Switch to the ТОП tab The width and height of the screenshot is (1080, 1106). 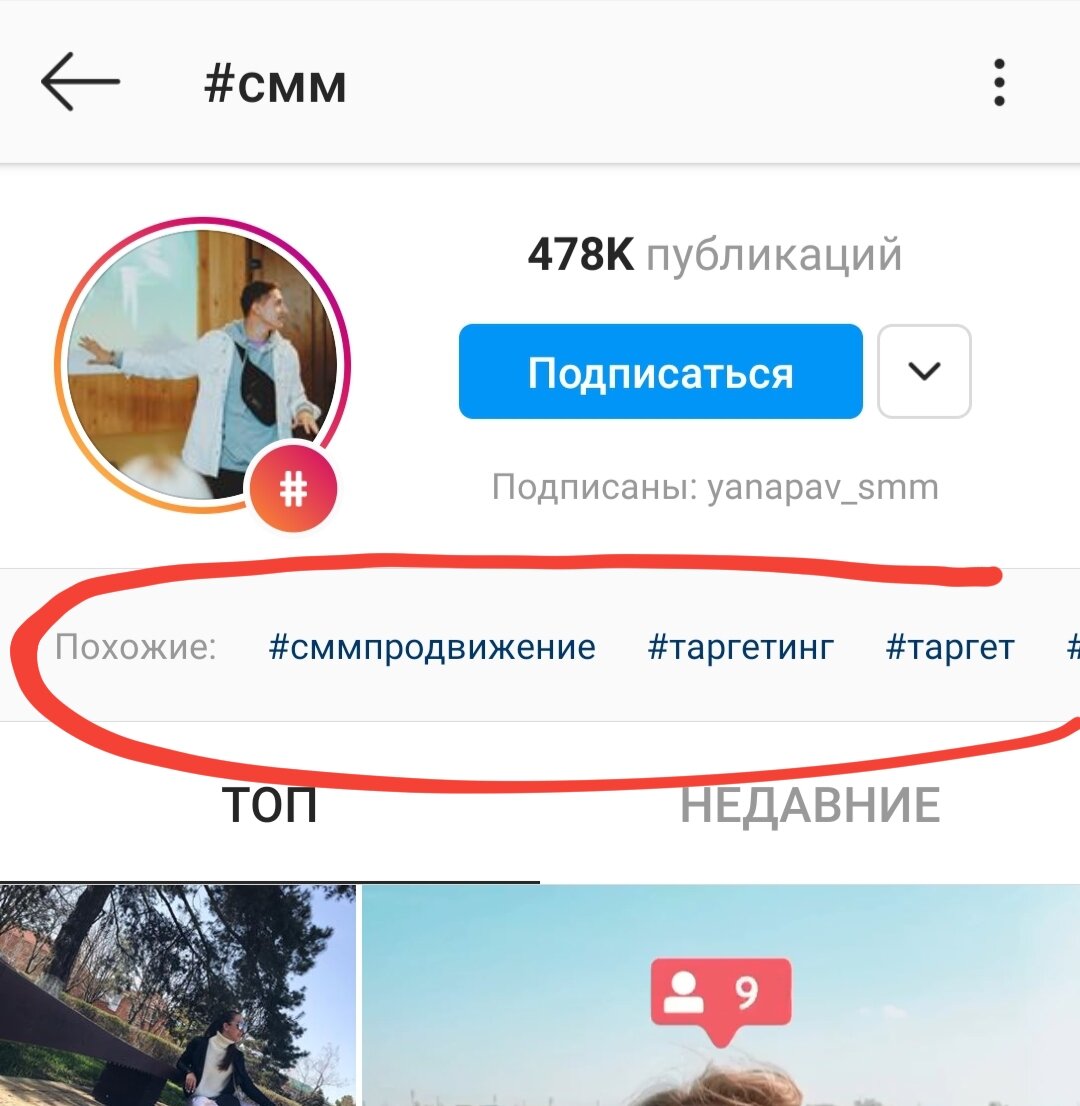pos(270,803)
